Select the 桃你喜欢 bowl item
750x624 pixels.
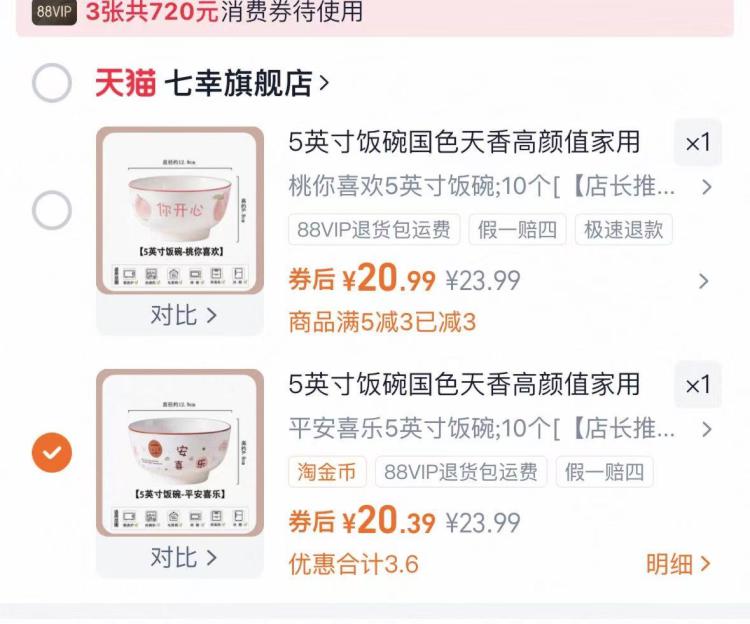52,211
